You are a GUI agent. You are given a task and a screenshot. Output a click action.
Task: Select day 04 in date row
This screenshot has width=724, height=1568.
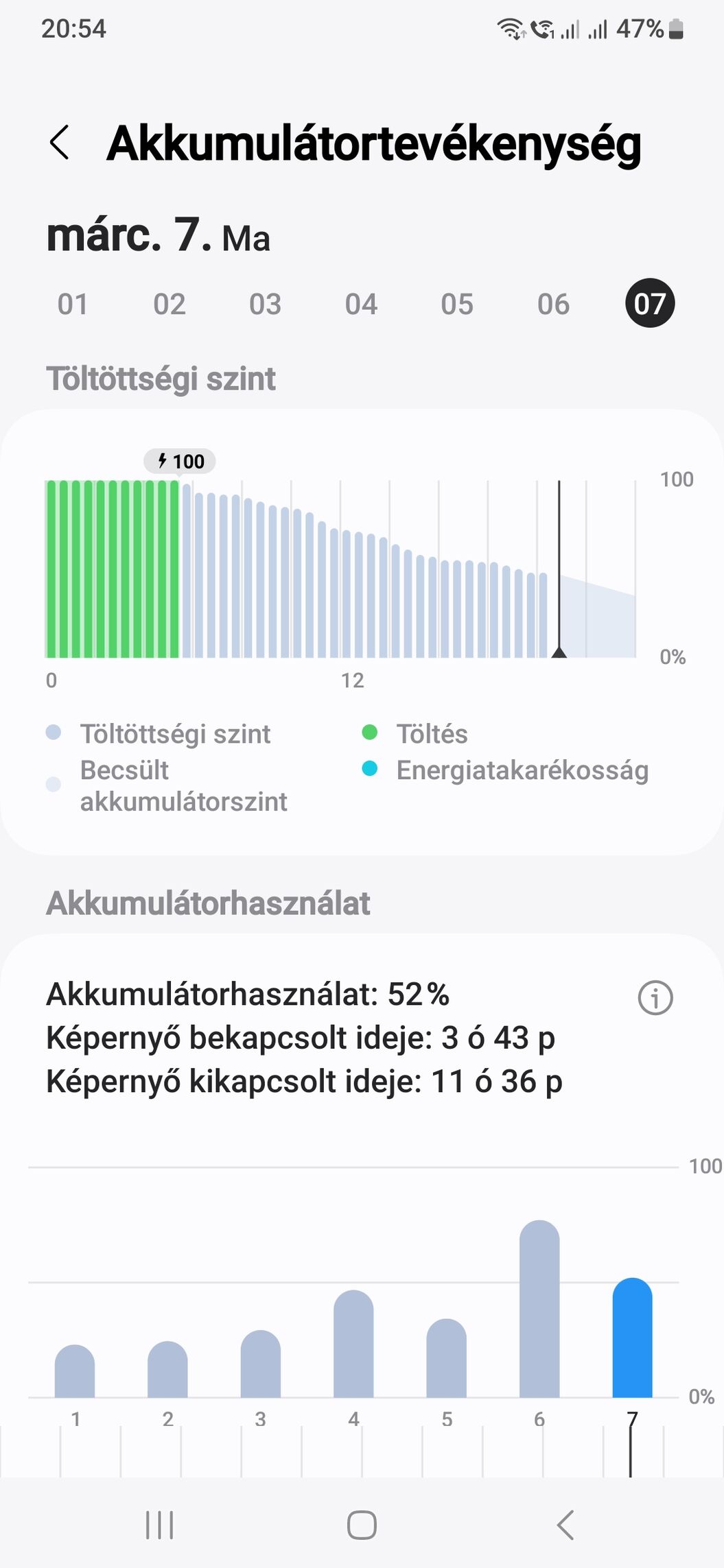click(x=361, y=304)
